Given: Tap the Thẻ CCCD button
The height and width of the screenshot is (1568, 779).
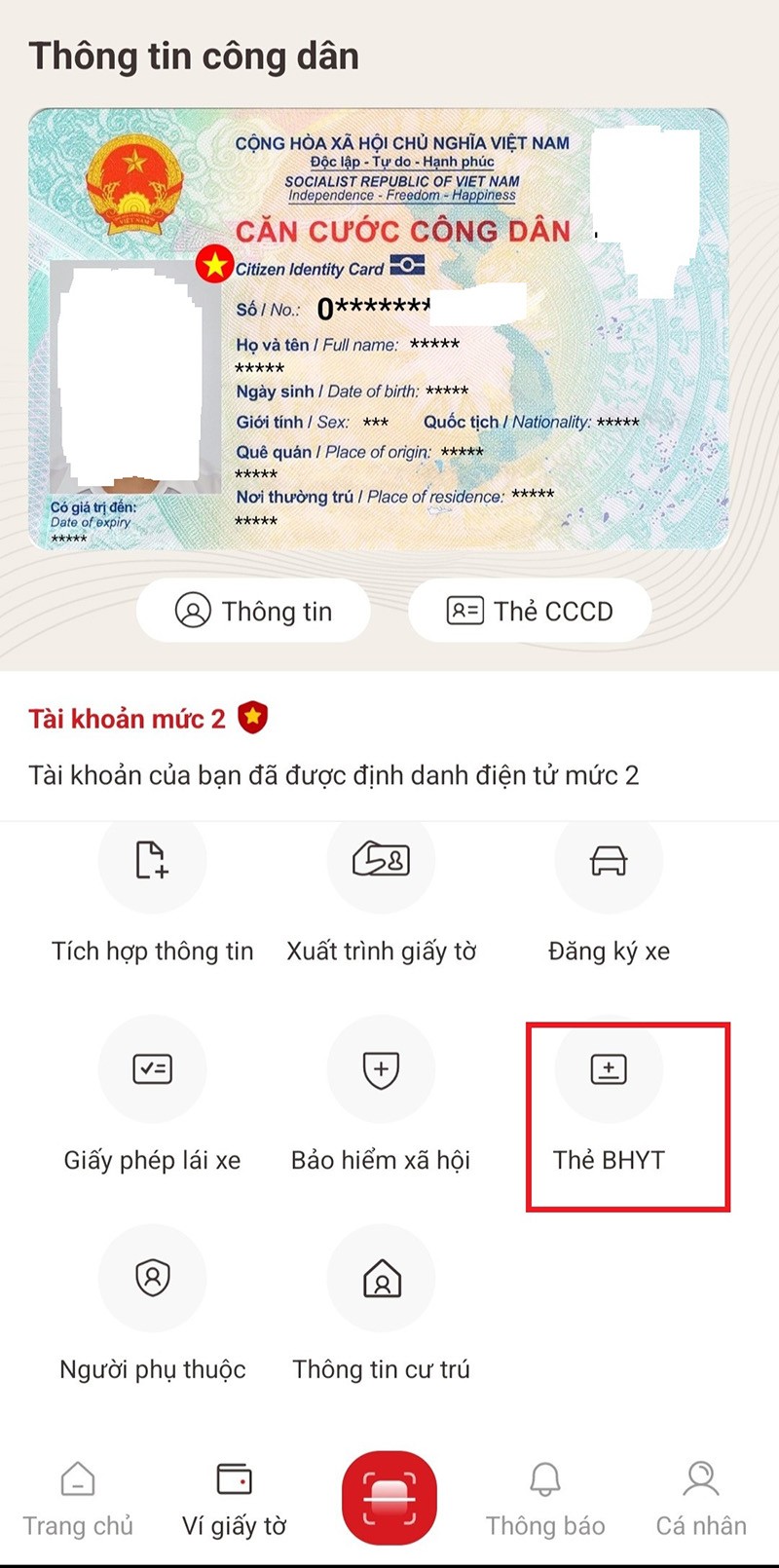Looking at the screenshot, I should pyautogui.click(x=529, y=611).
